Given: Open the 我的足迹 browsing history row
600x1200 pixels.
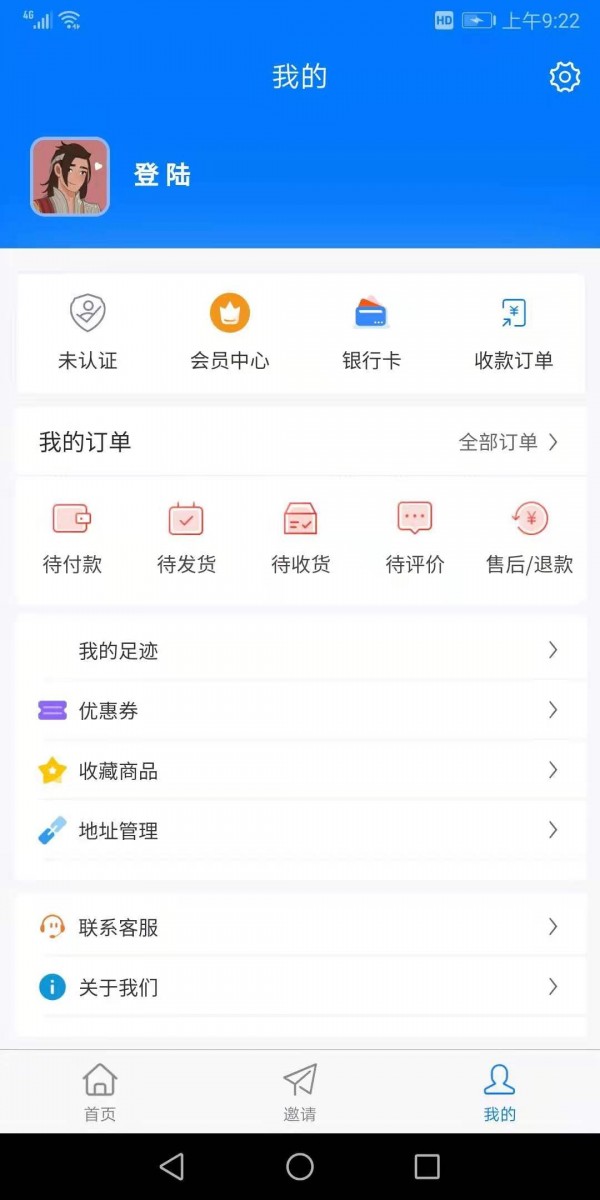Looking at the screenshot, I should (300, 651).
